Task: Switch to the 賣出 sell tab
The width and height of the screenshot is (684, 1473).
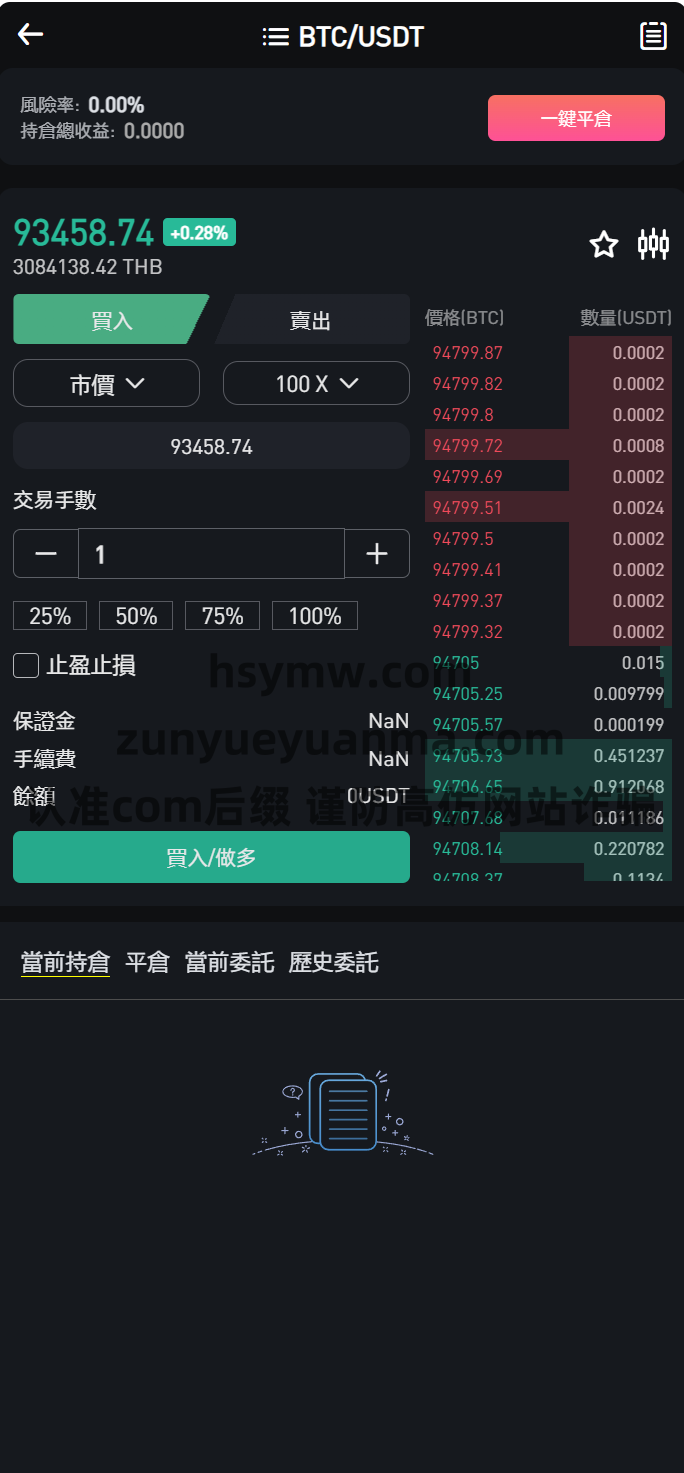Action: tap(311, 320)
